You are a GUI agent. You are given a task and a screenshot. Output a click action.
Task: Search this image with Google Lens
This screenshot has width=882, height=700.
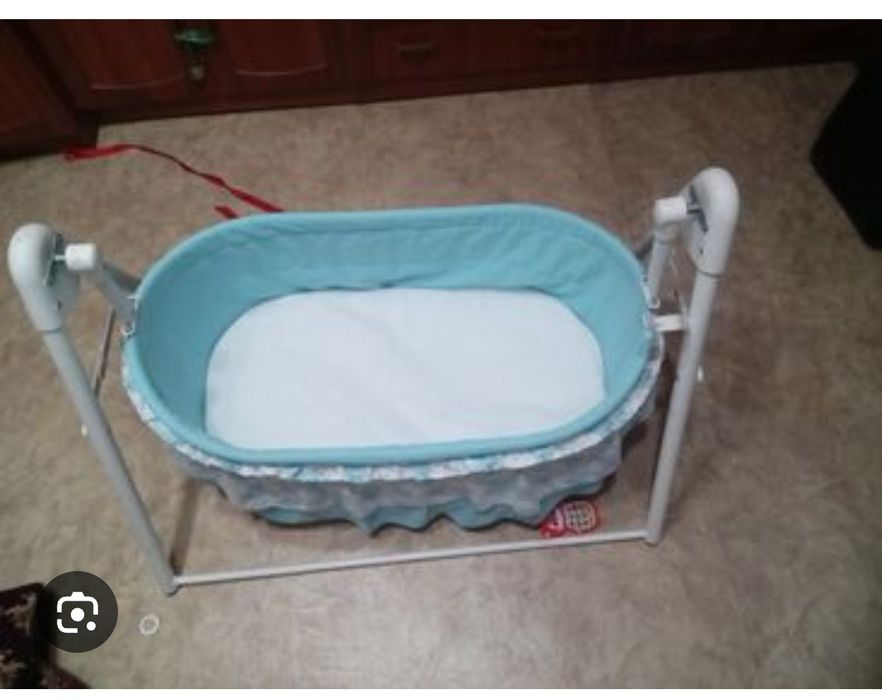(78, 612)
